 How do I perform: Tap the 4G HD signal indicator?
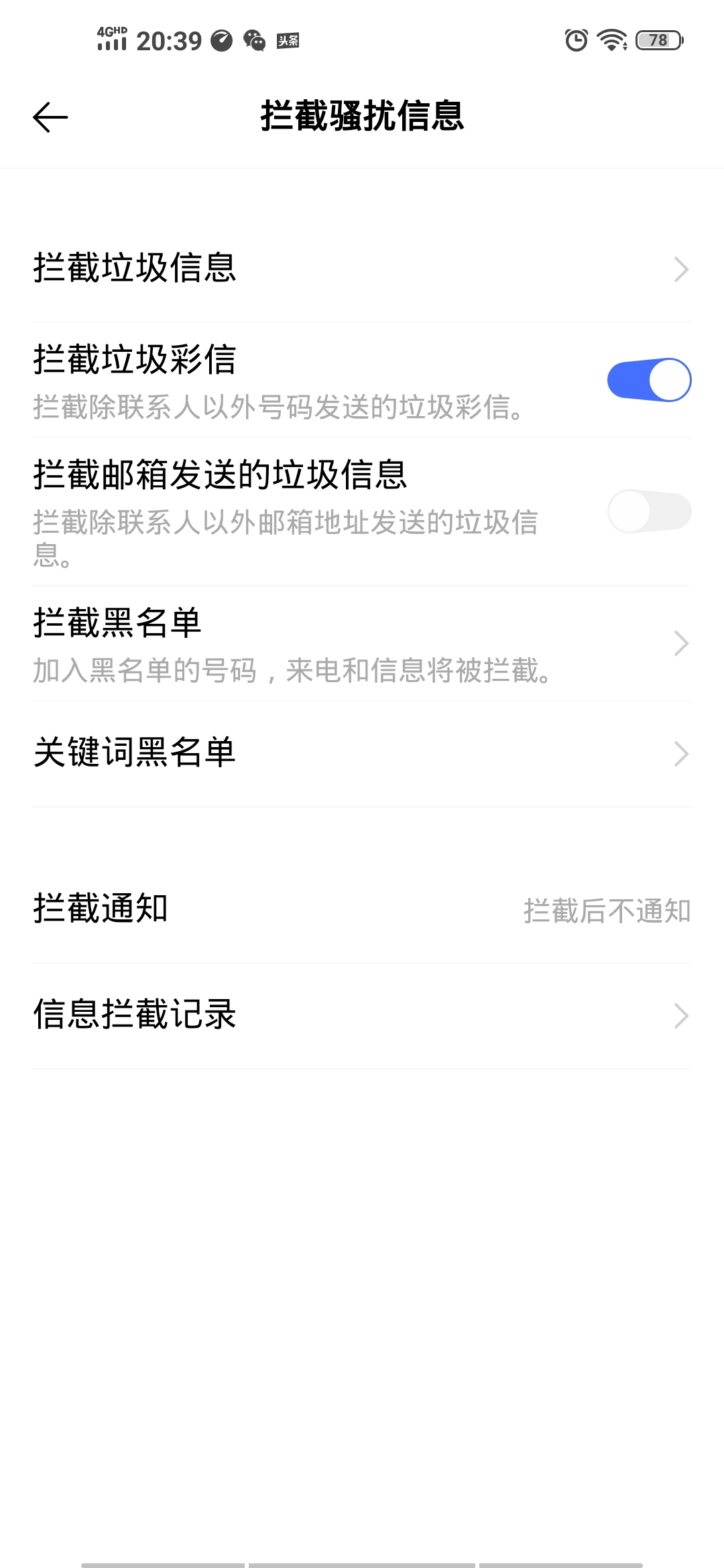(111, 40)
